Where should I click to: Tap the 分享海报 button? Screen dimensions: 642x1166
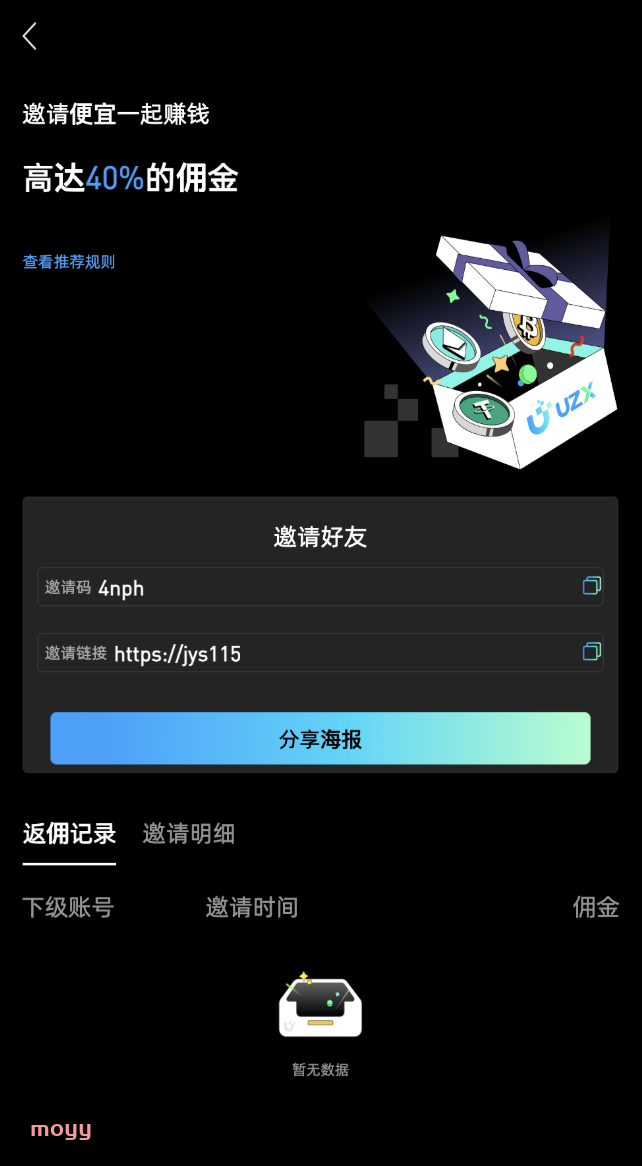tap(321, 738)
